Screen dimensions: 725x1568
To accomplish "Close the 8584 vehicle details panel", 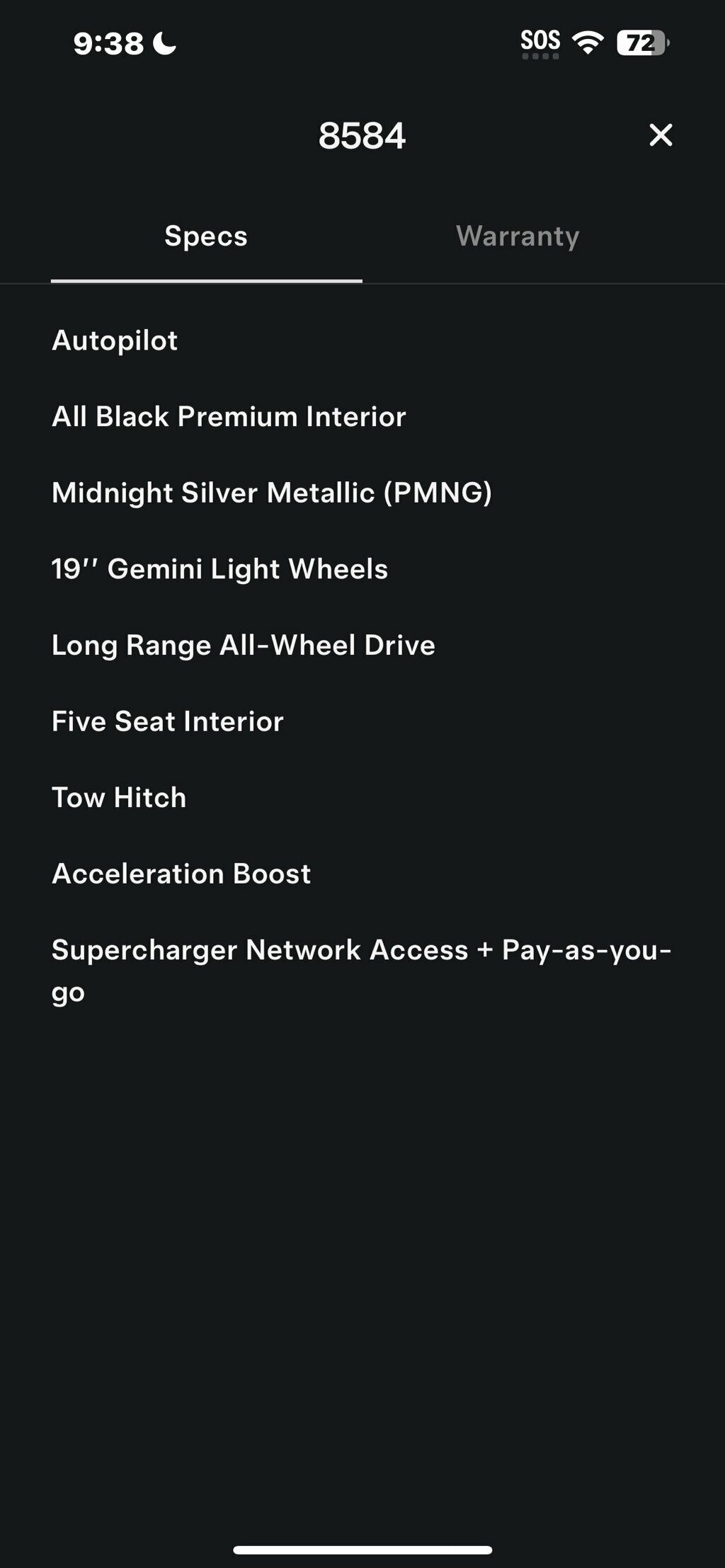I will 660,135.
